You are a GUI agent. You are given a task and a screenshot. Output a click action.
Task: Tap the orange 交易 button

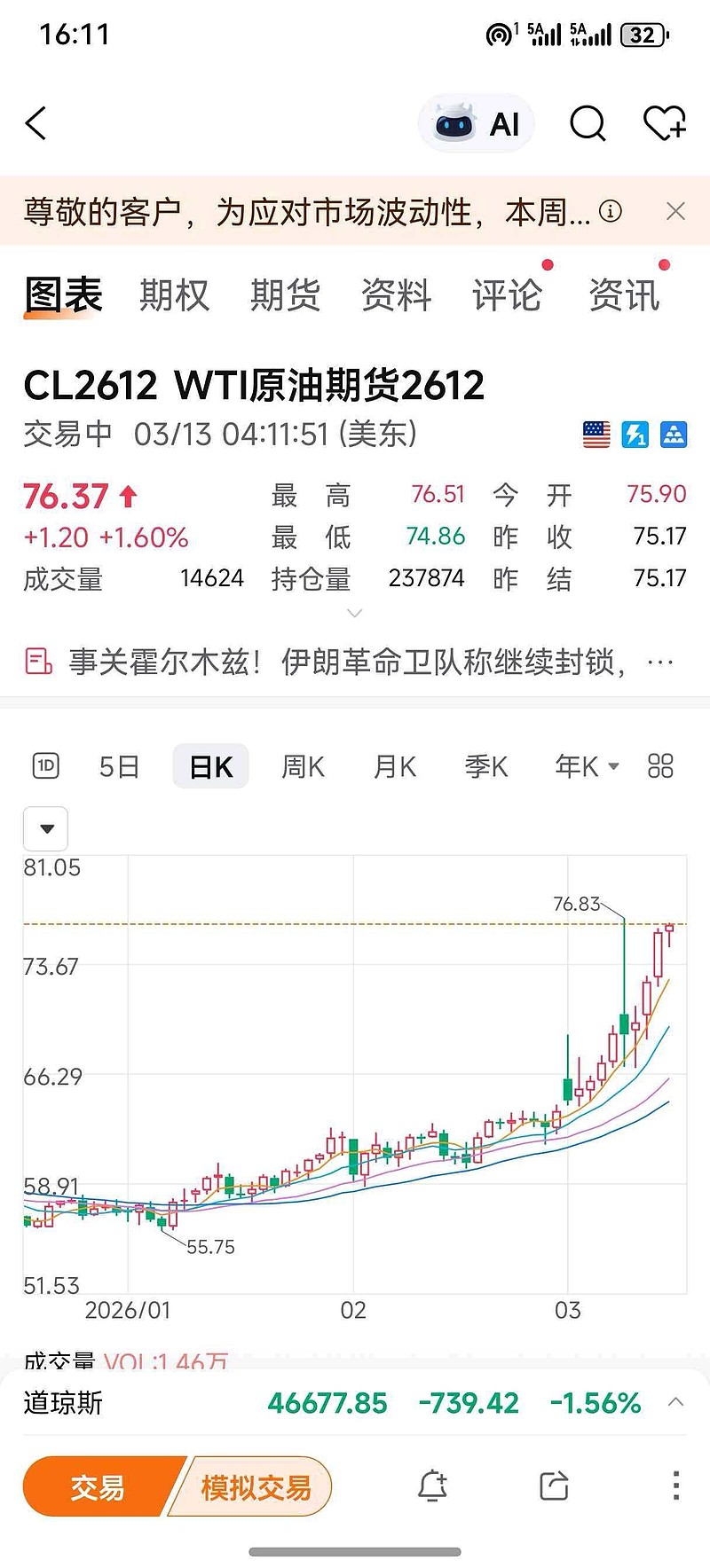[x=98, y=1487]
